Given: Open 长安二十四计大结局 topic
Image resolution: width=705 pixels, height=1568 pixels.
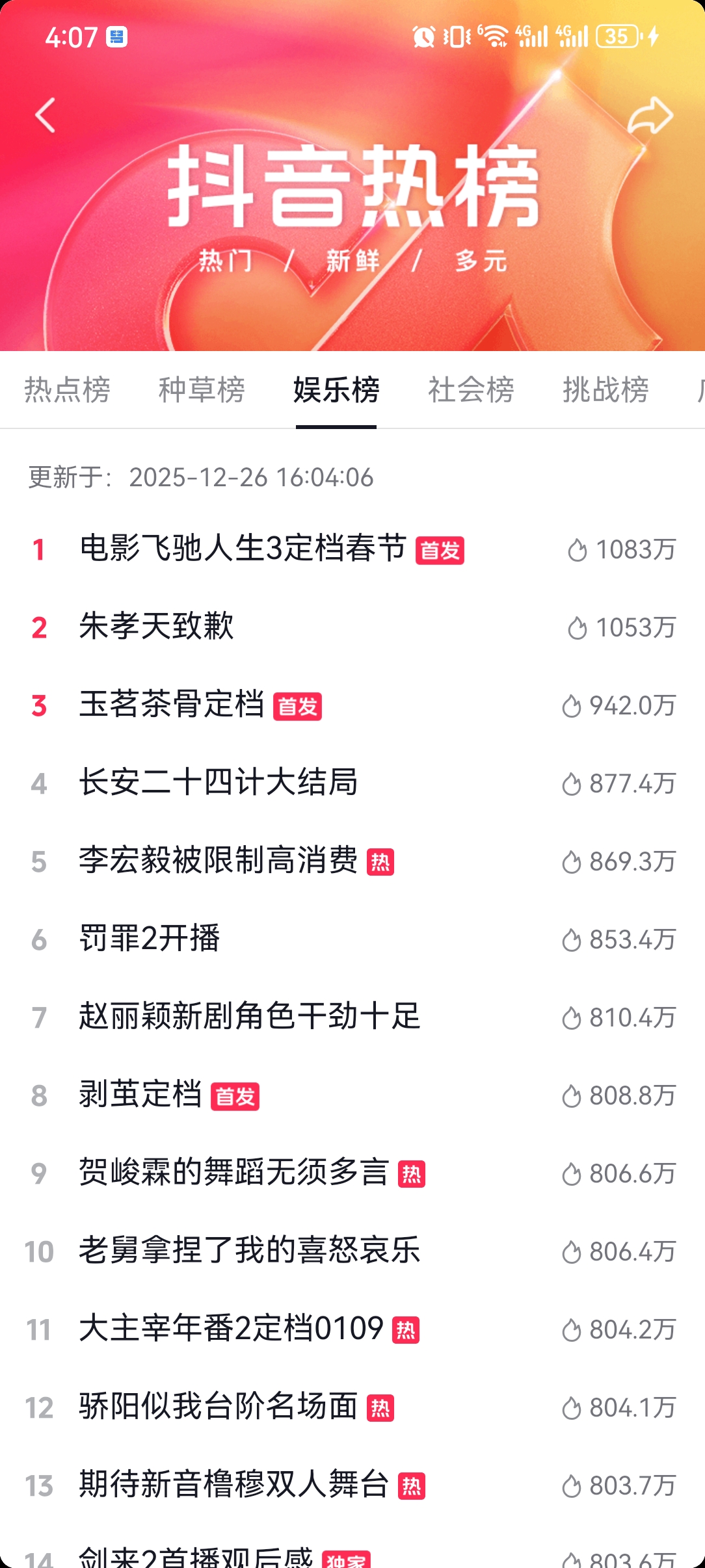Looking at the screenshot, I should [219, 783].
